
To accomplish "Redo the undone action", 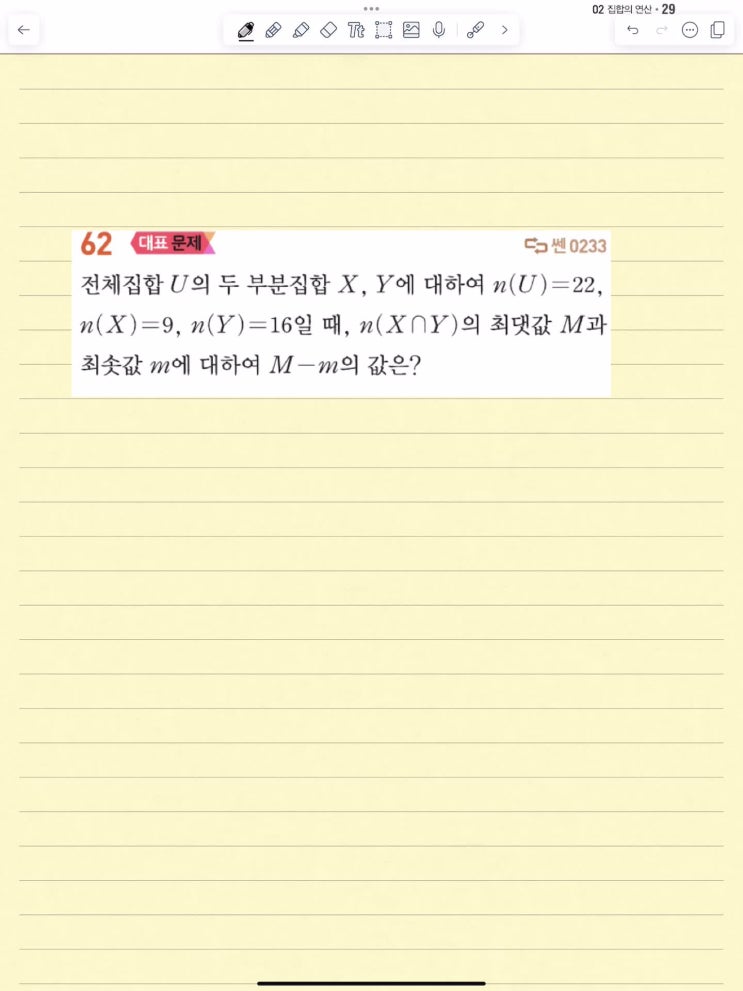I will coord(661,30).
